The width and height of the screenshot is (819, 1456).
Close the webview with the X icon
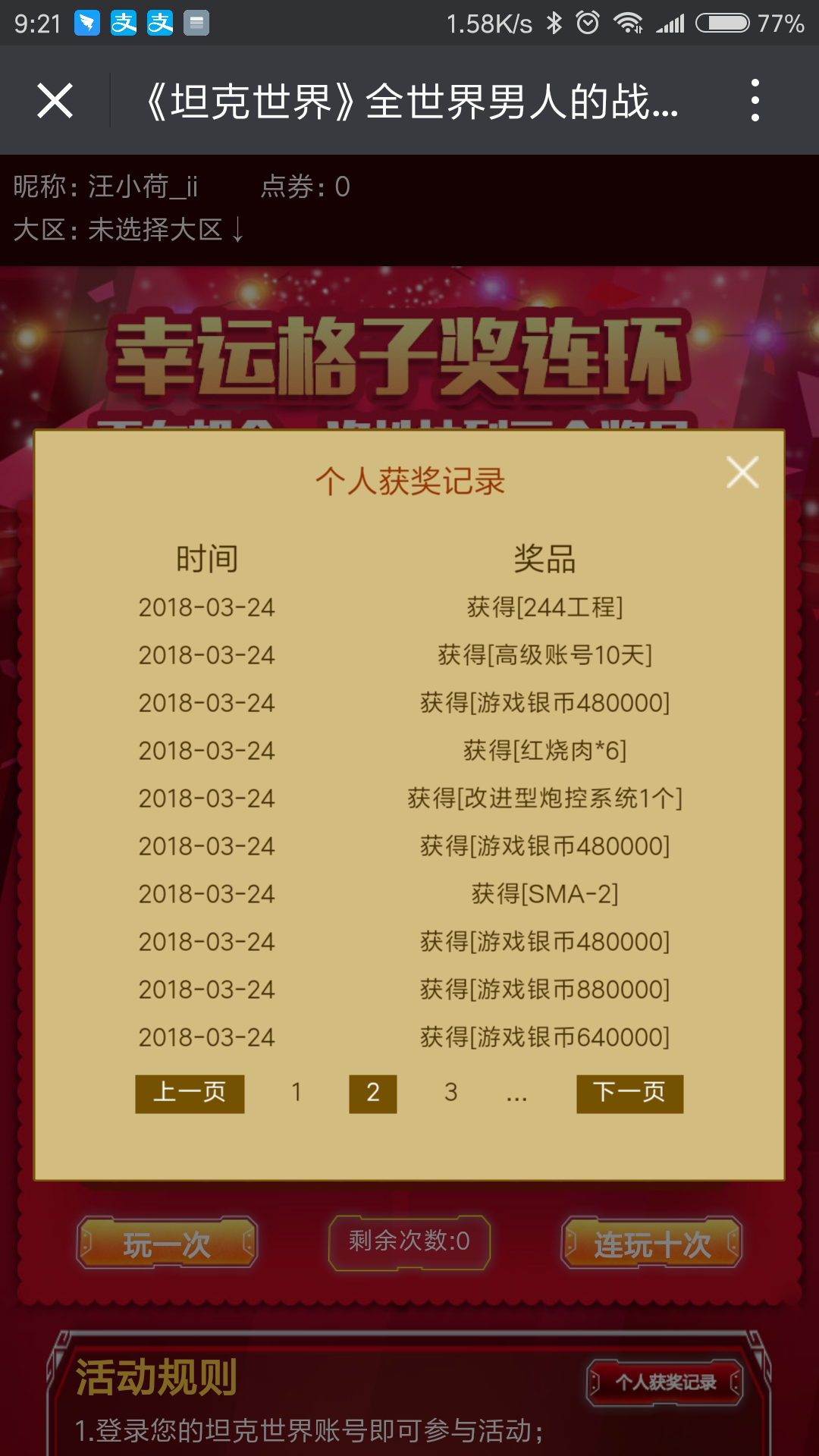(x=55, y=101)
